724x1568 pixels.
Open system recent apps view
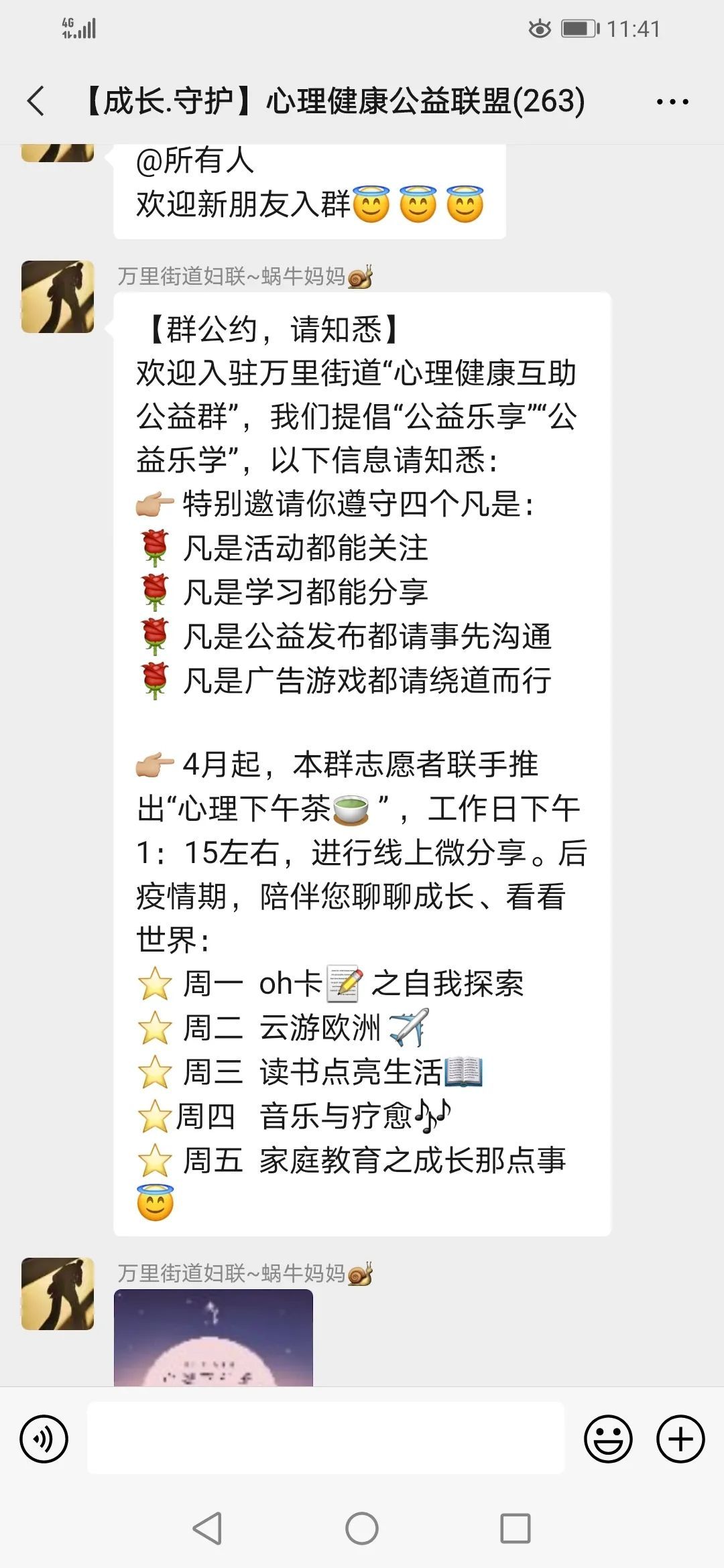click(x=516, y=1528)
